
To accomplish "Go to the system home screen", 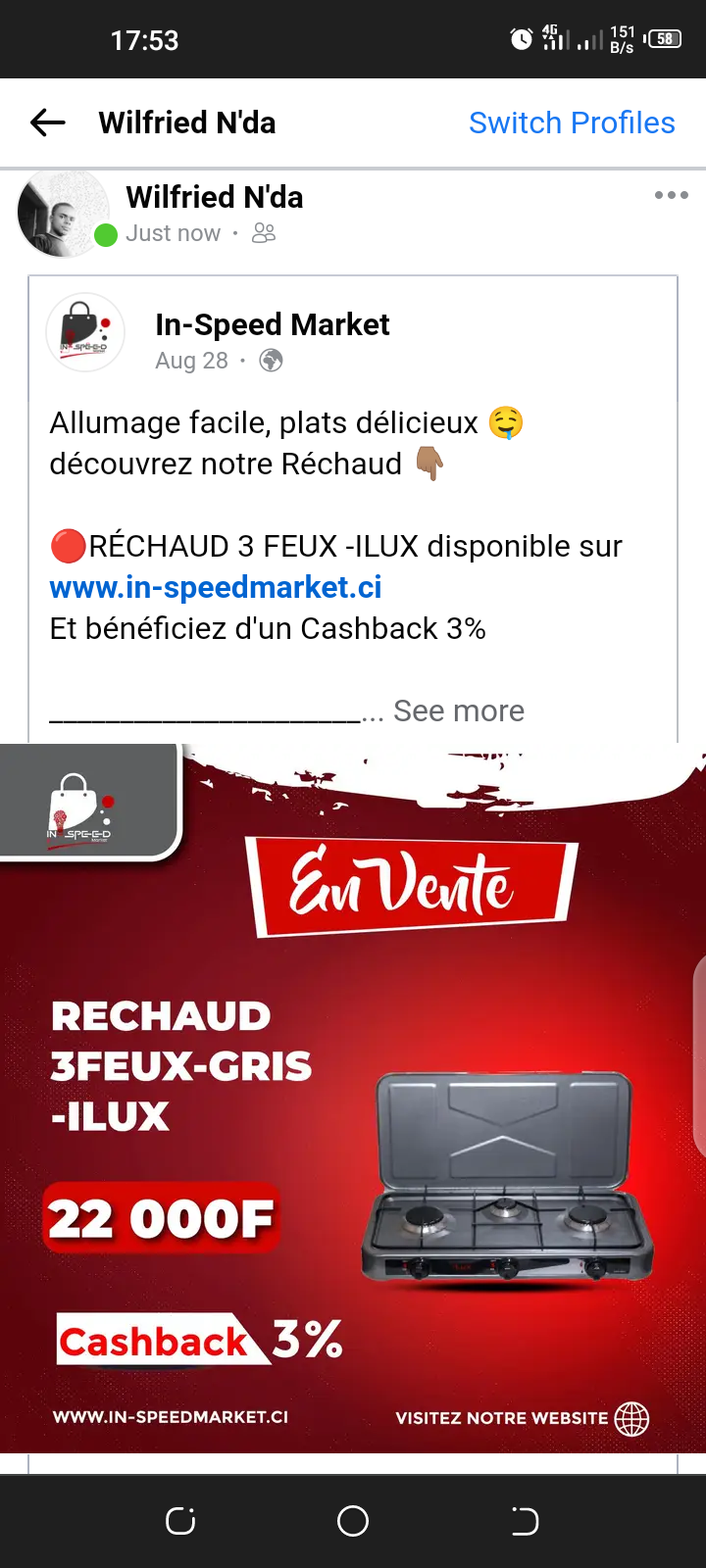I will coord(353,1521).
